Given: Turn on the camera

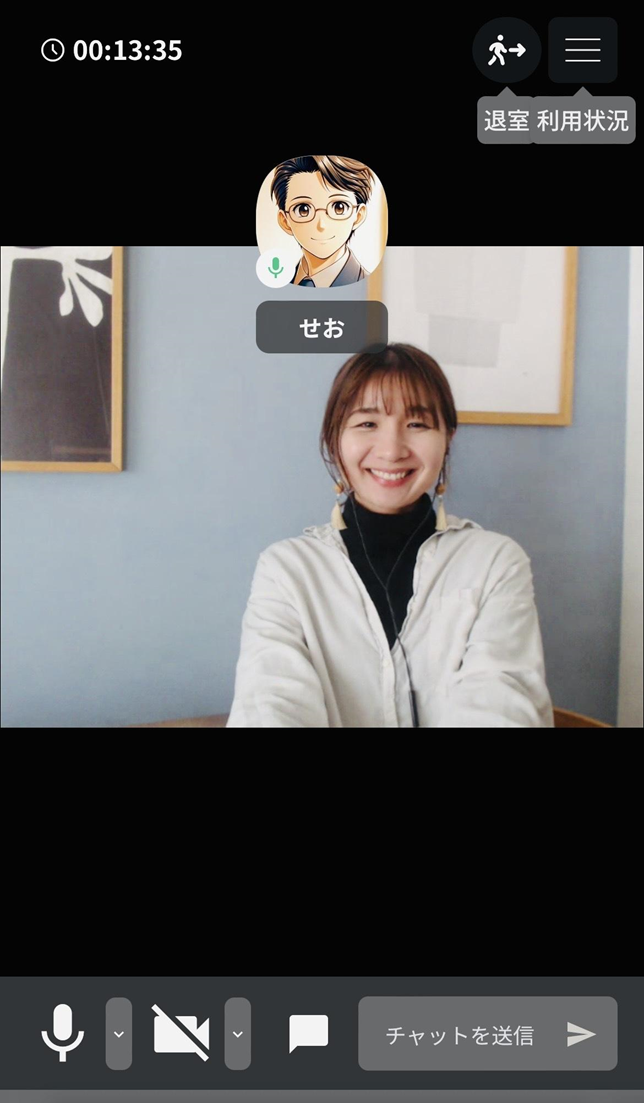Looking at the screenshot, I should tap(181, 1033).
